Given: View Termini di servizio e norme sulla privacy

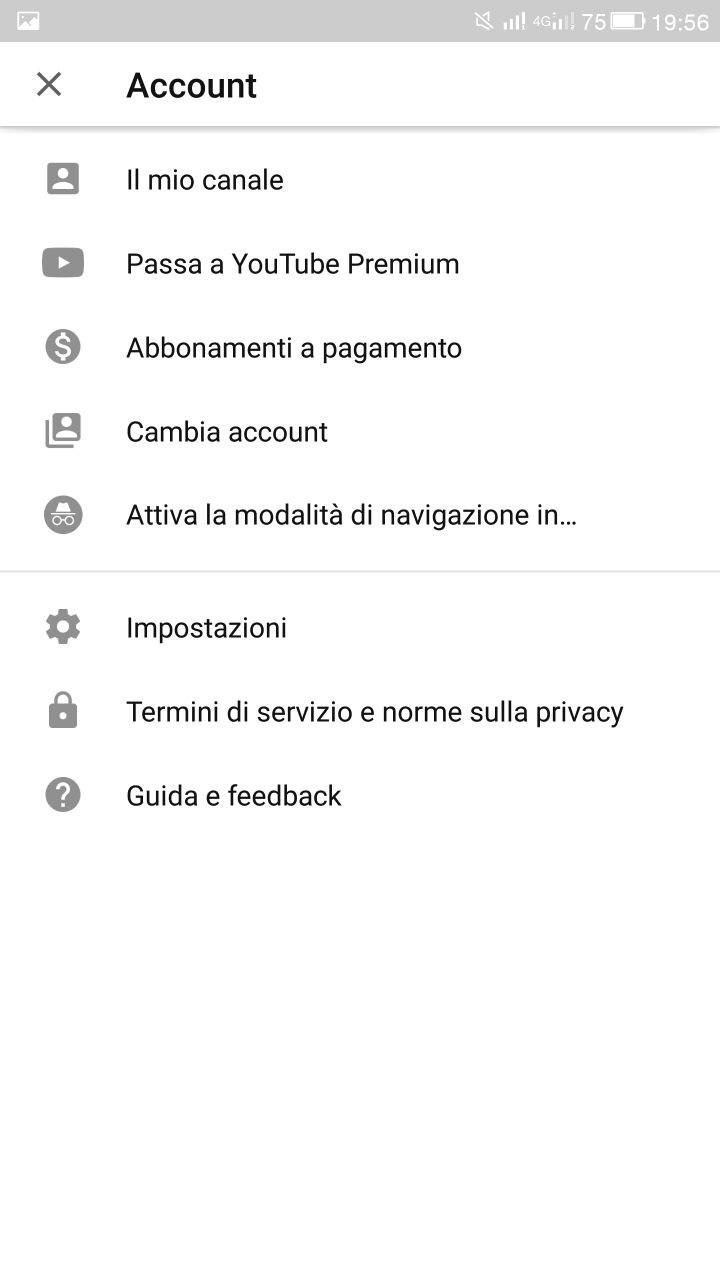Looking at the screenshot, I should click(x=360, y=711).
